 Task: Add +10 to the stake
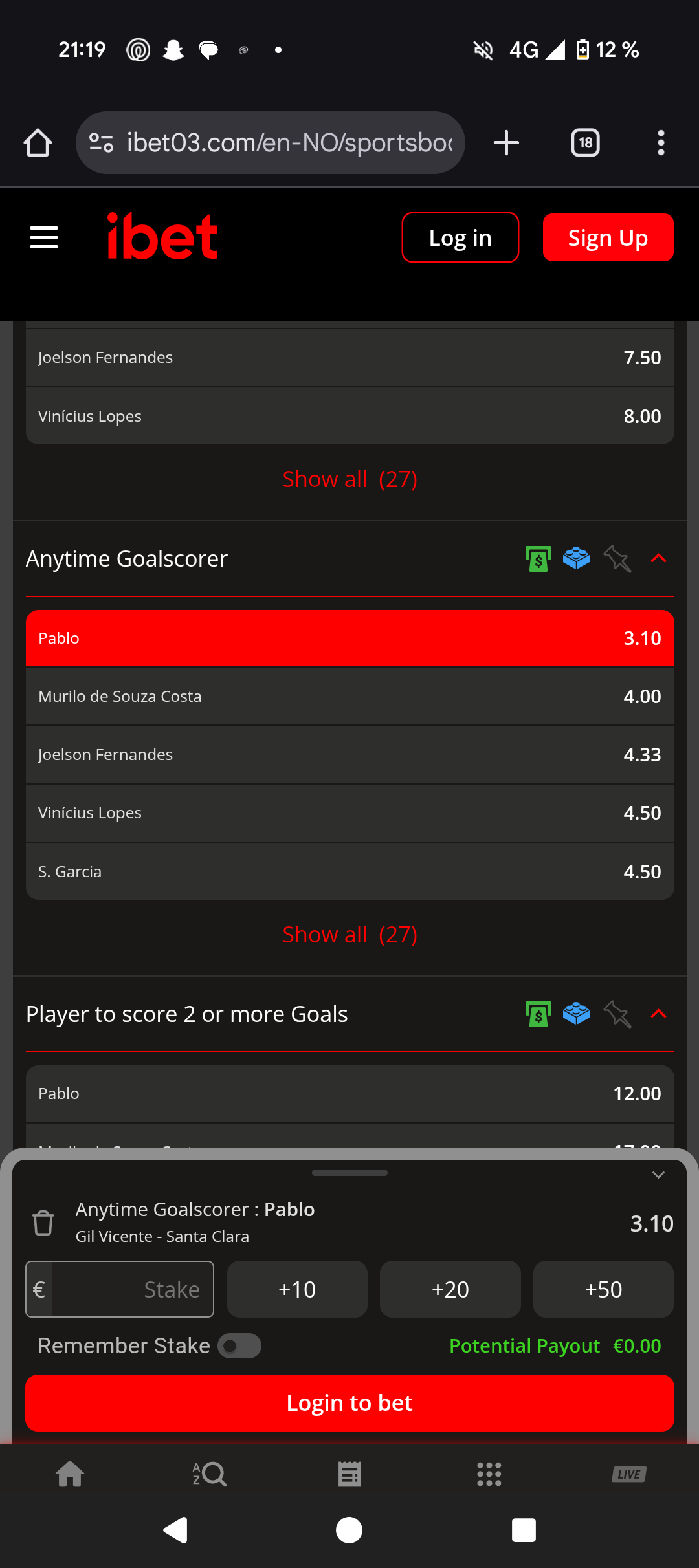click(x=297, y=1289)
